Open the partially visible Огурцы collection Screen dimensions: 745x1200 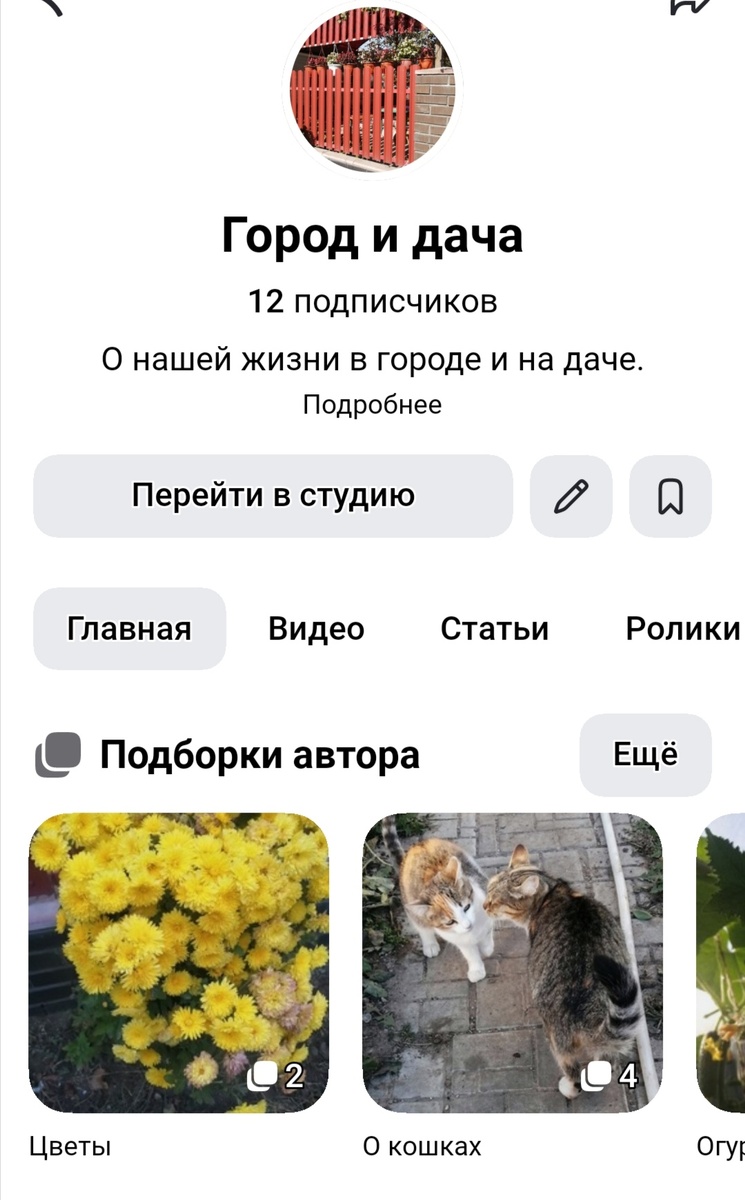point(720,960)
